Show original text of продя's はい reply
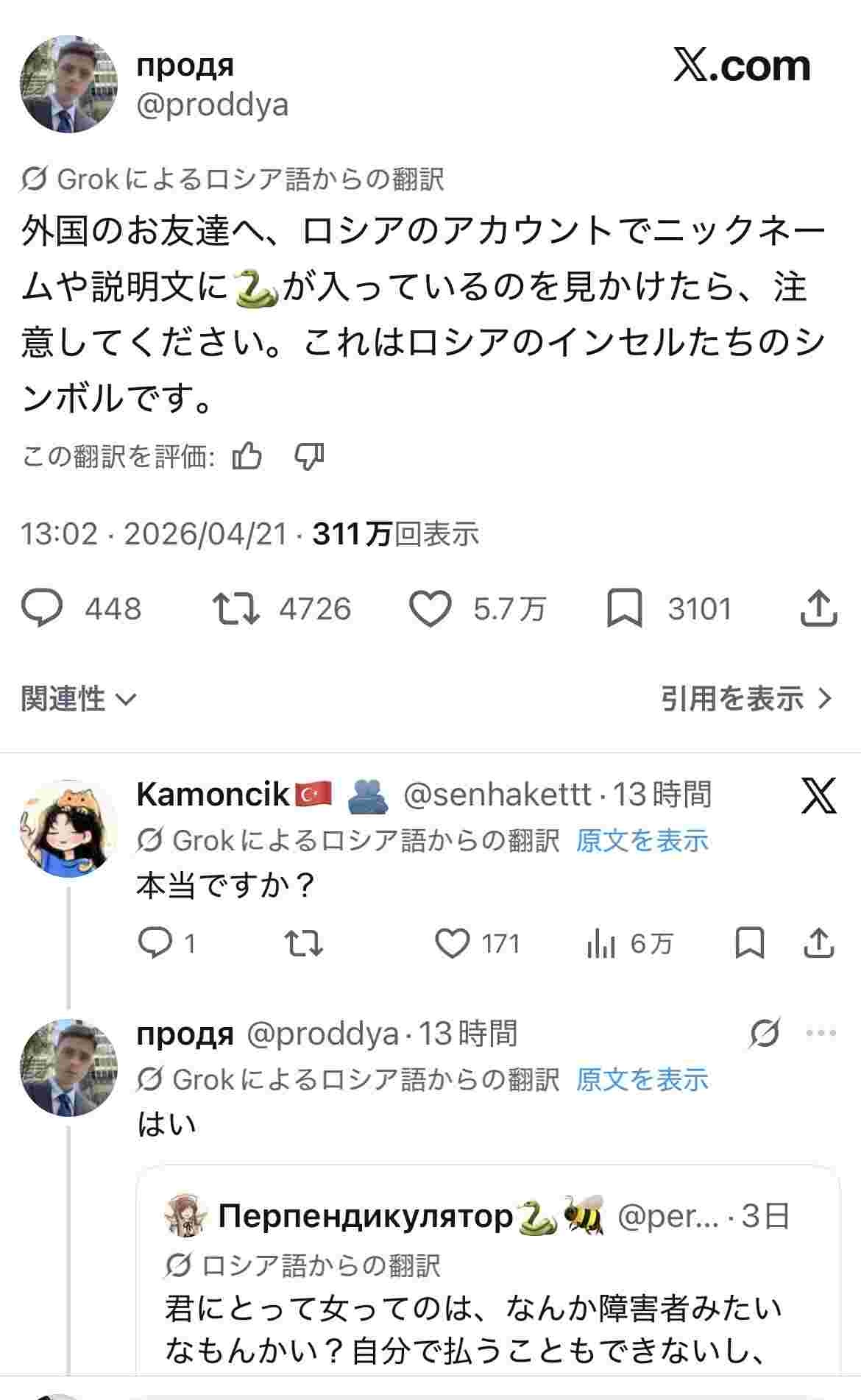Screen dimensions: 861x1400 pyautogui.click(x=642, y=1080)
